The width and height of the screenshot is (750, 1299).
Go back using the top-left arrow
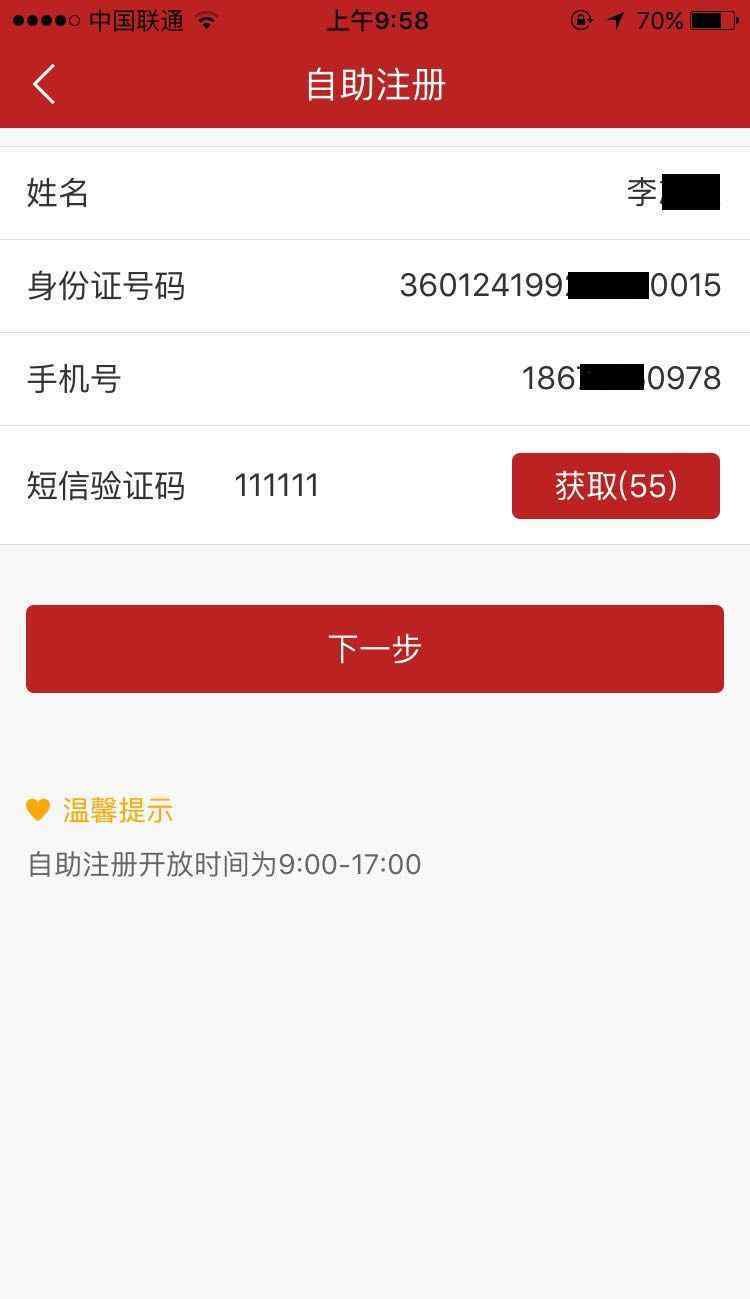click(44, 84)
